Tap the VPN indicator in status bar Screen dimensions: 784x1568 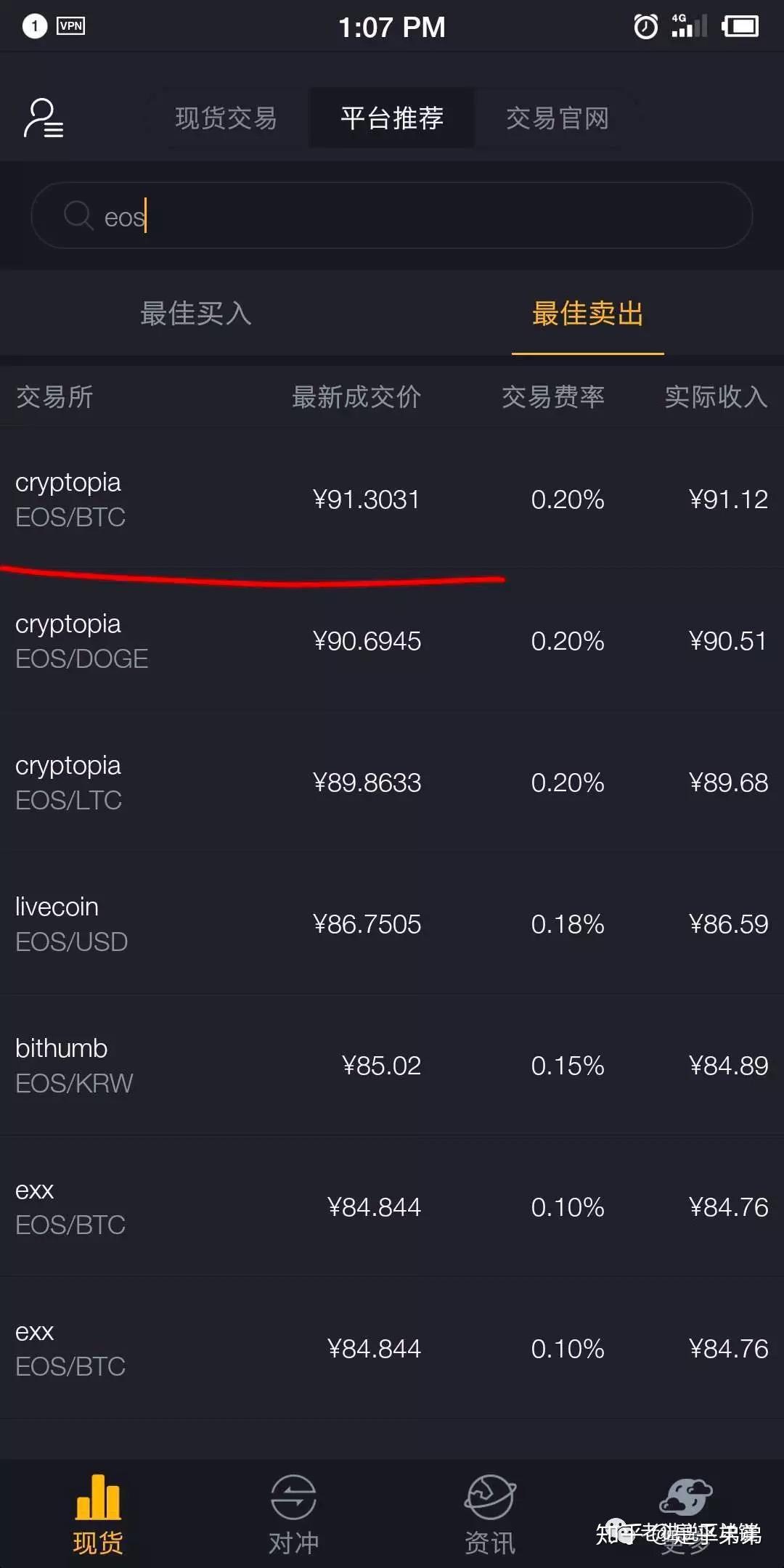click(73, 25)
